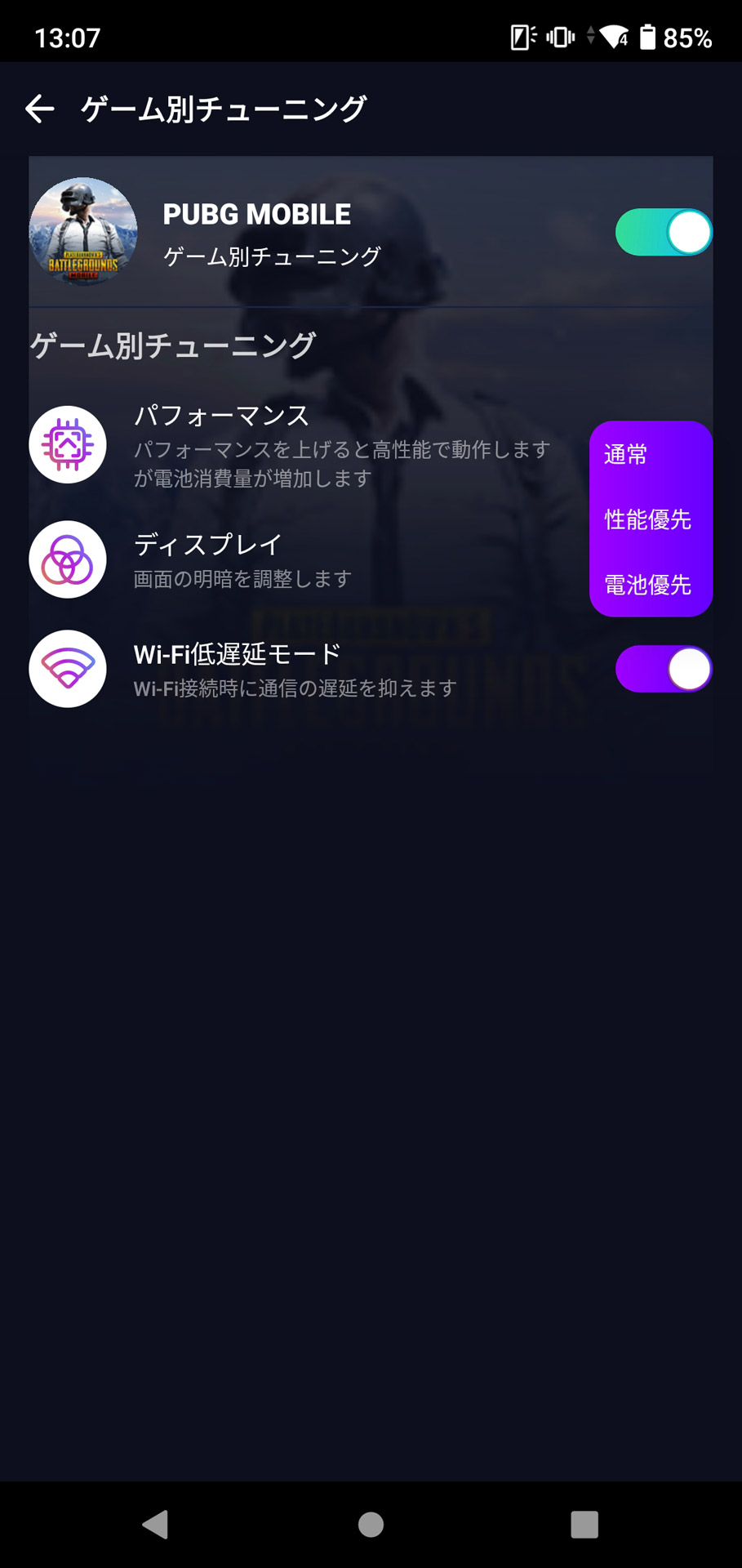
Task: Tap system home button
Action: (371, 1524)
